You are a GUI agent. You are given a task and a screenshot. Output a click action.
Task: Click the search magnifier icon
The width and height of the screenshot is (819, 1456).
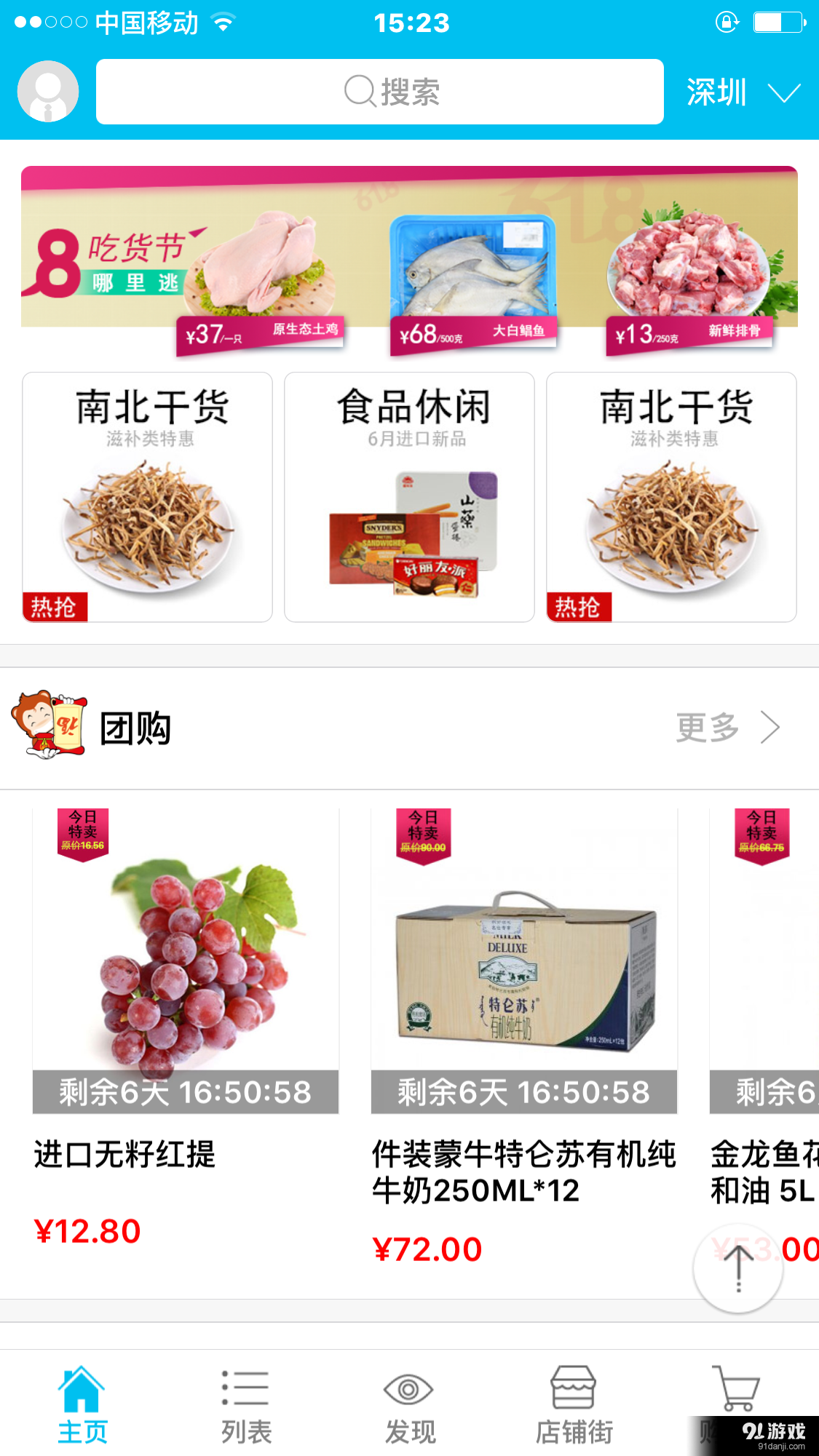tap(358, 90)
